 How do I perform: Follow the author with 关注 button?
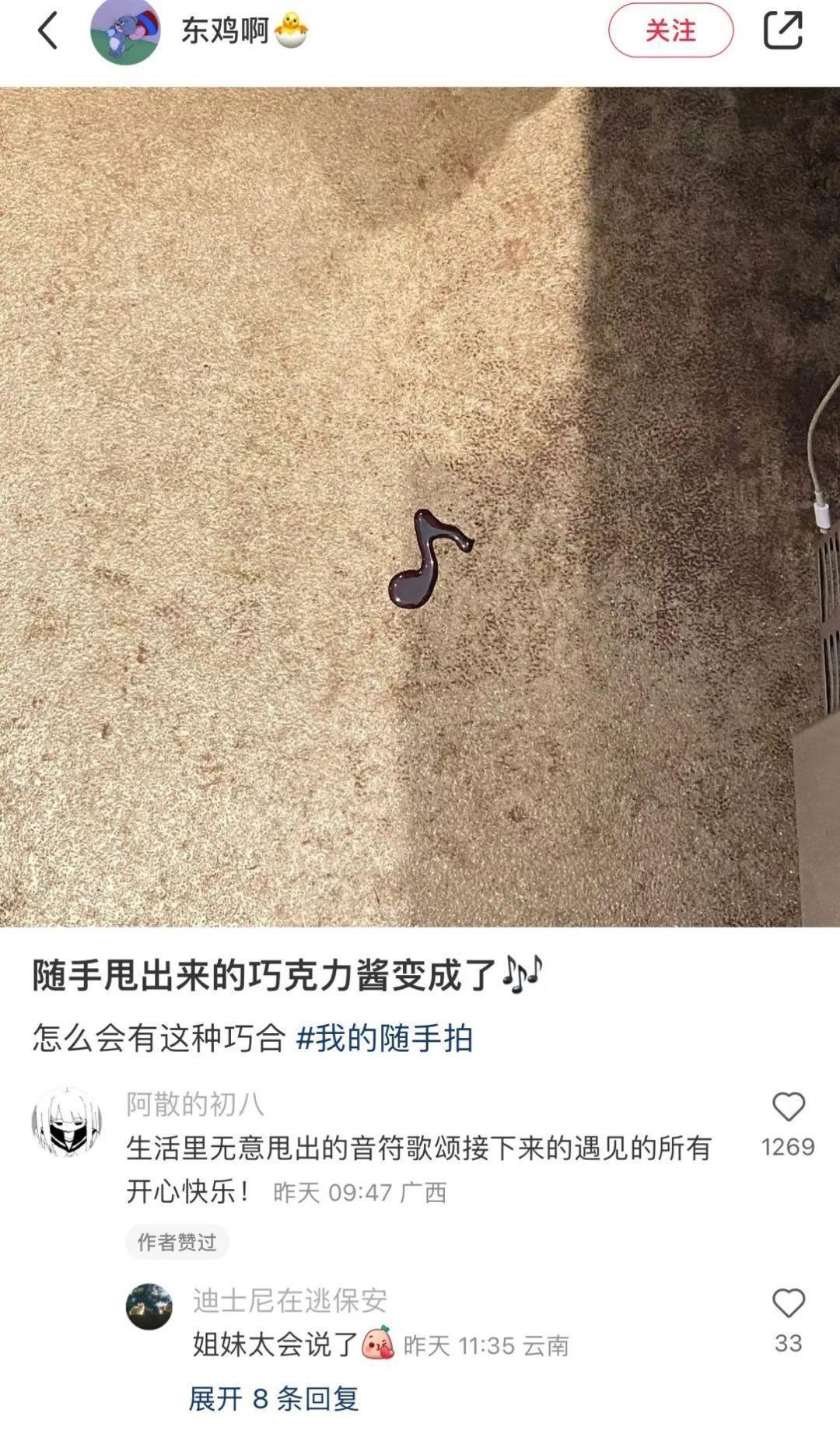[x=670, y=31]
